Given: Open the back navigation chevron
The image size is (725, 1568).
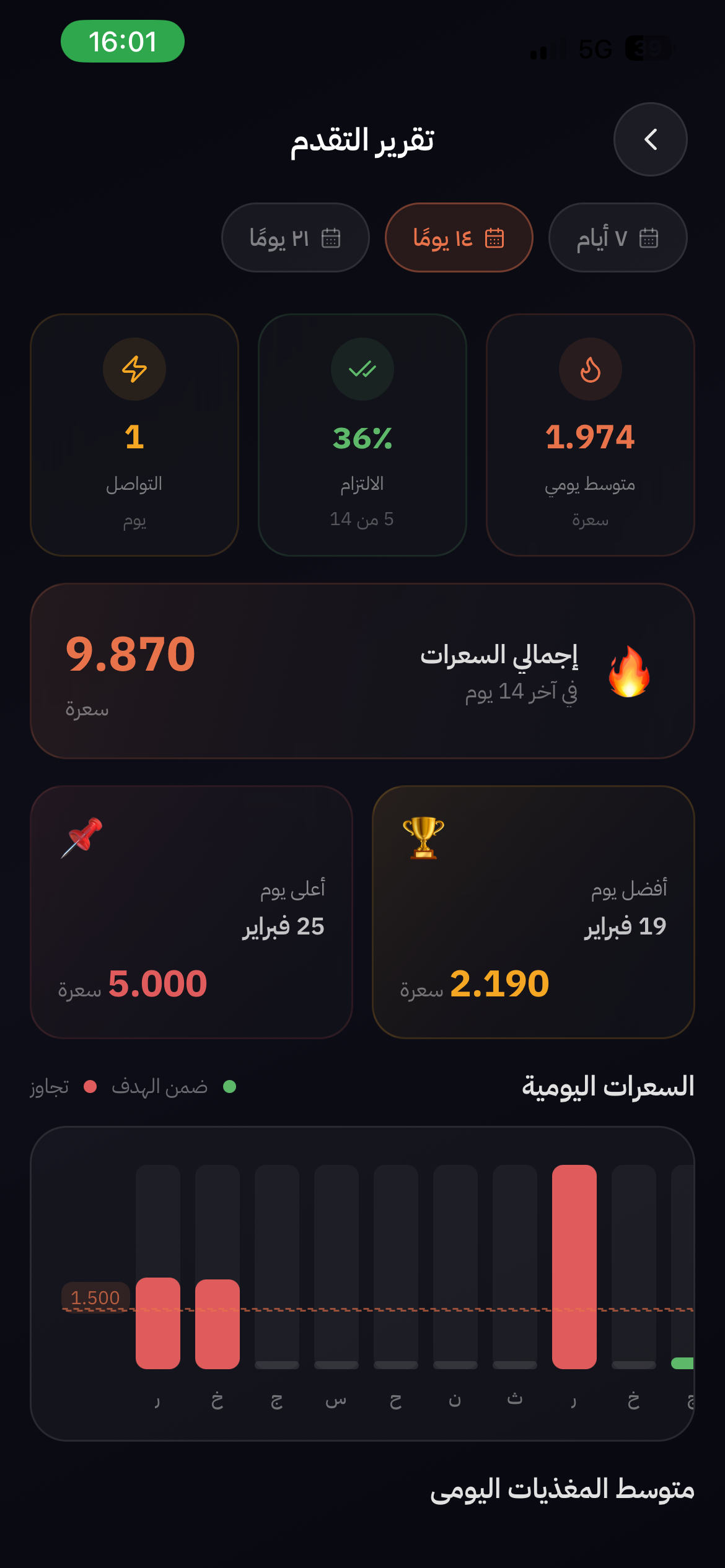Looking at the screenshot, I should click(x=649, y=139).
